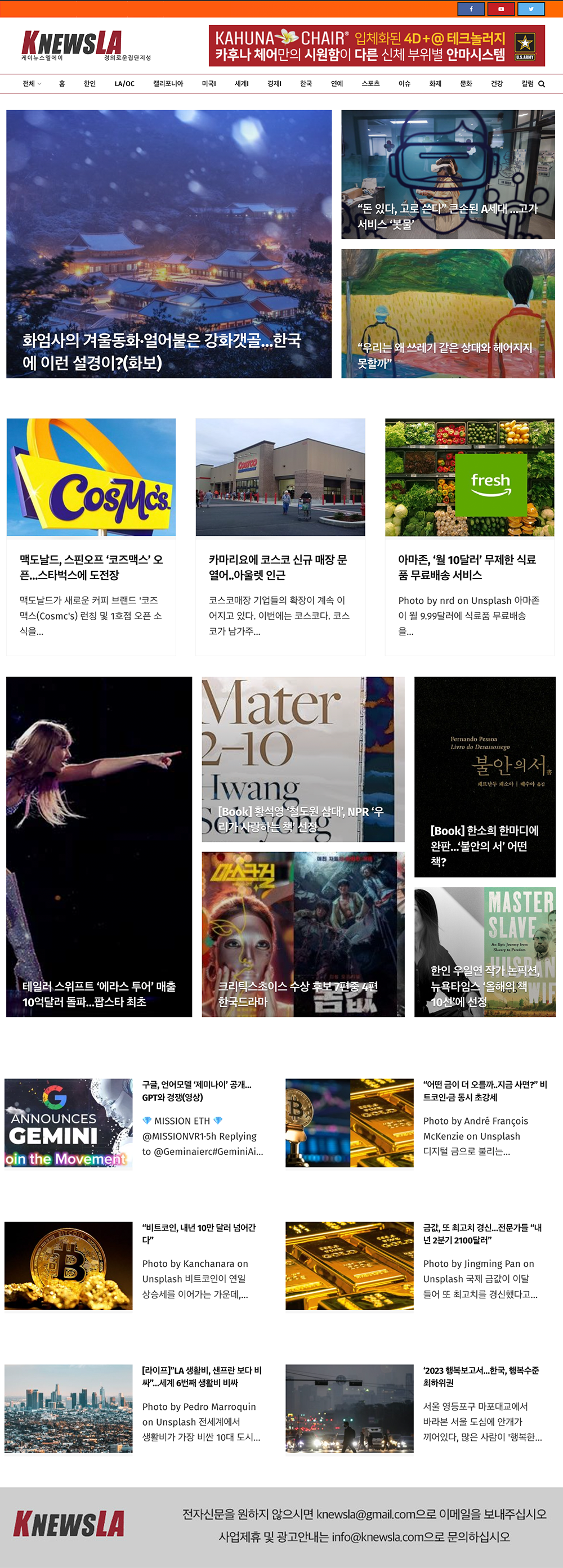
Task: Open the 맥도날드 코즈맥스 article card
Action: pos(91,567)
